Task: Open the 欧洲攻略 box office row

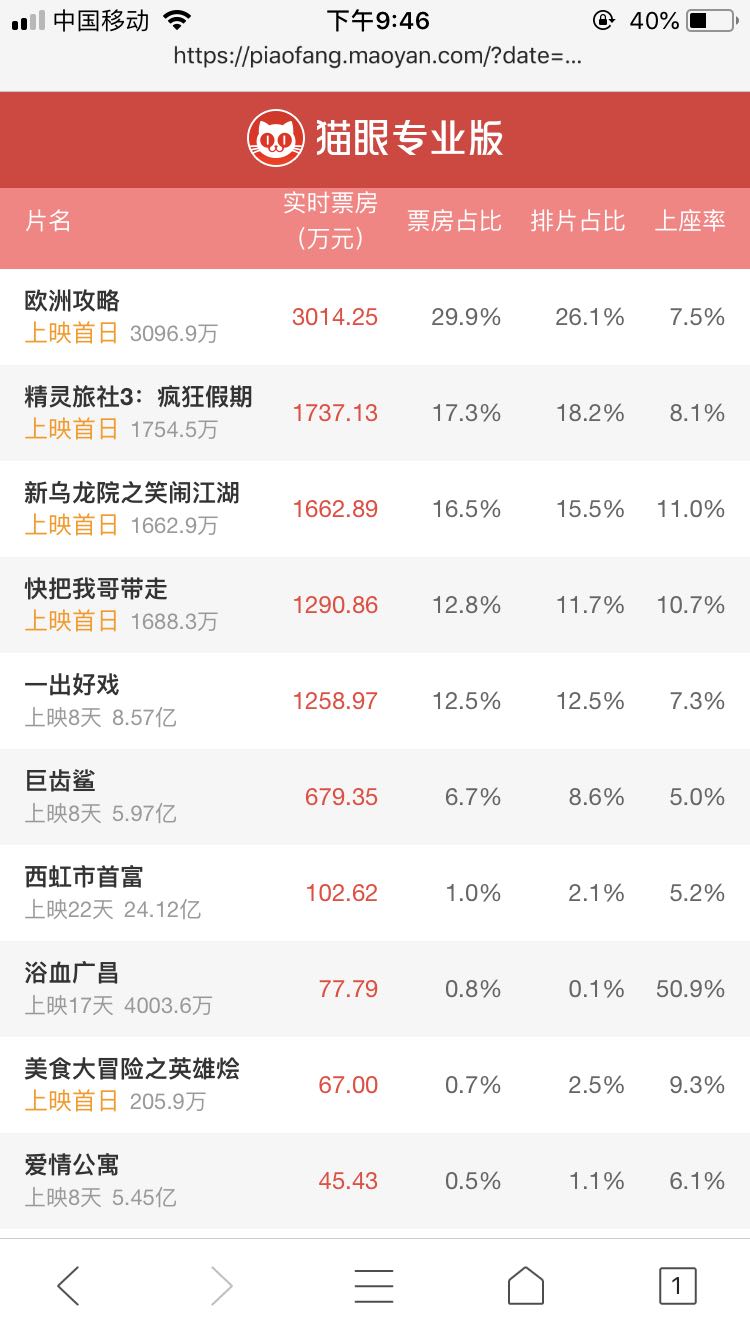Action: click(375, 317)
